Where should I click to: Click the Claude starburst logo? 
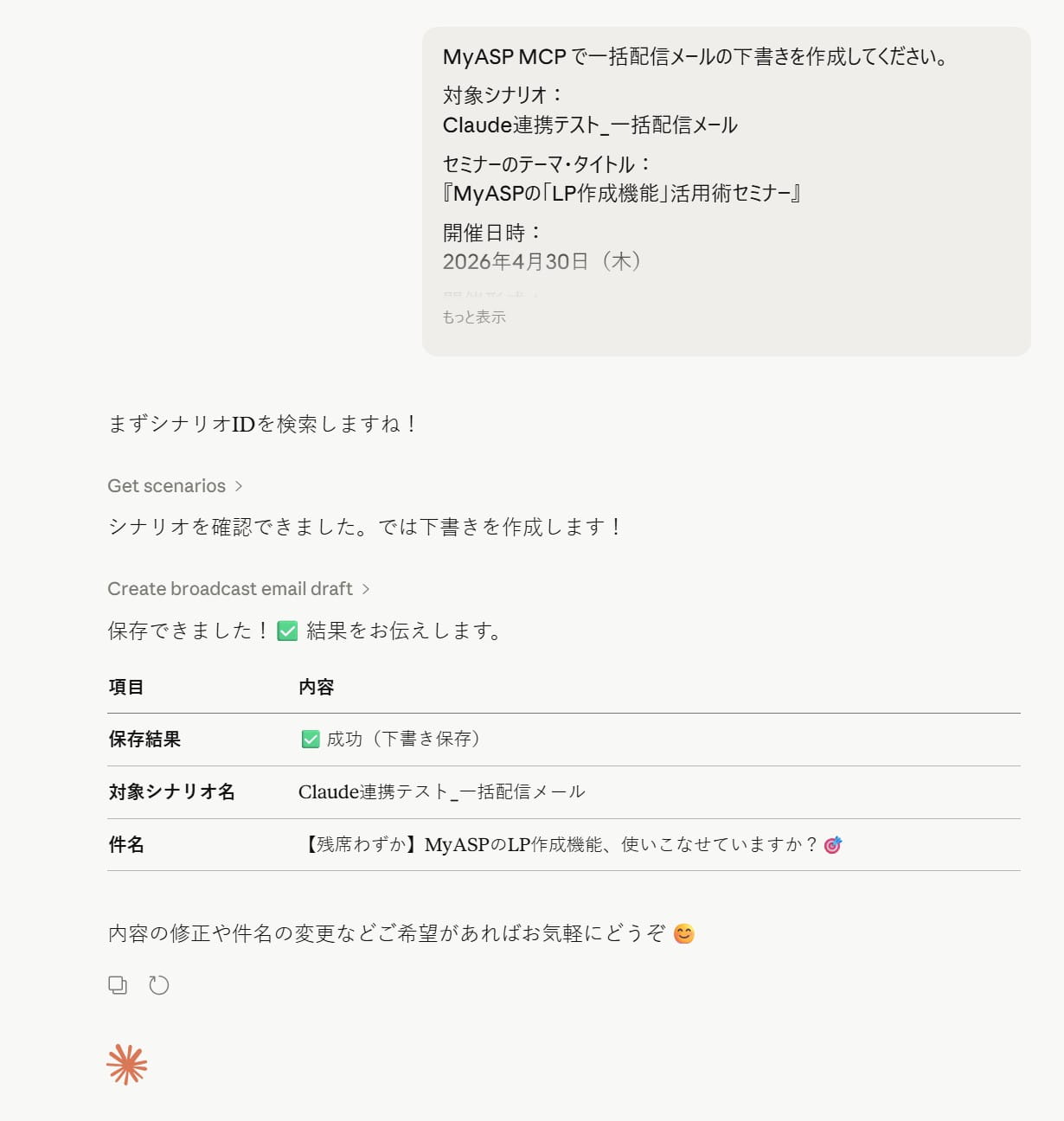[x=126, y=1064]
